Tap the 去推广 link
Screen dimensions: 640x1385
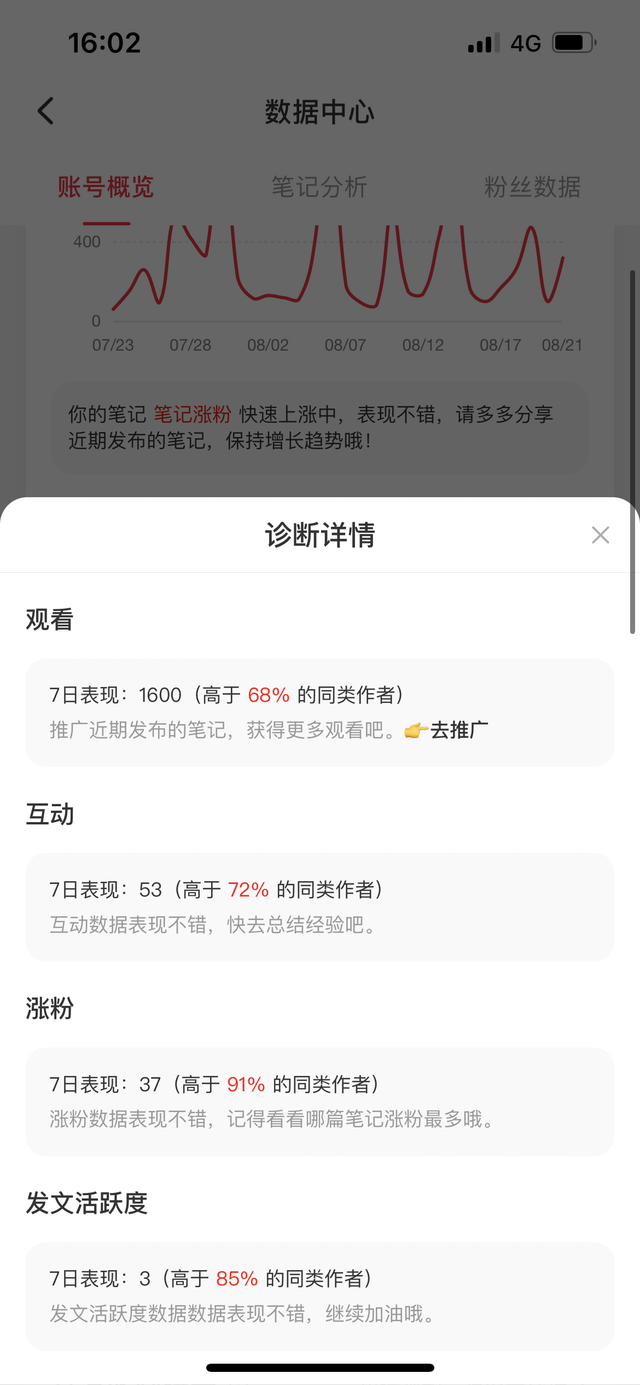tap(458, 730)
